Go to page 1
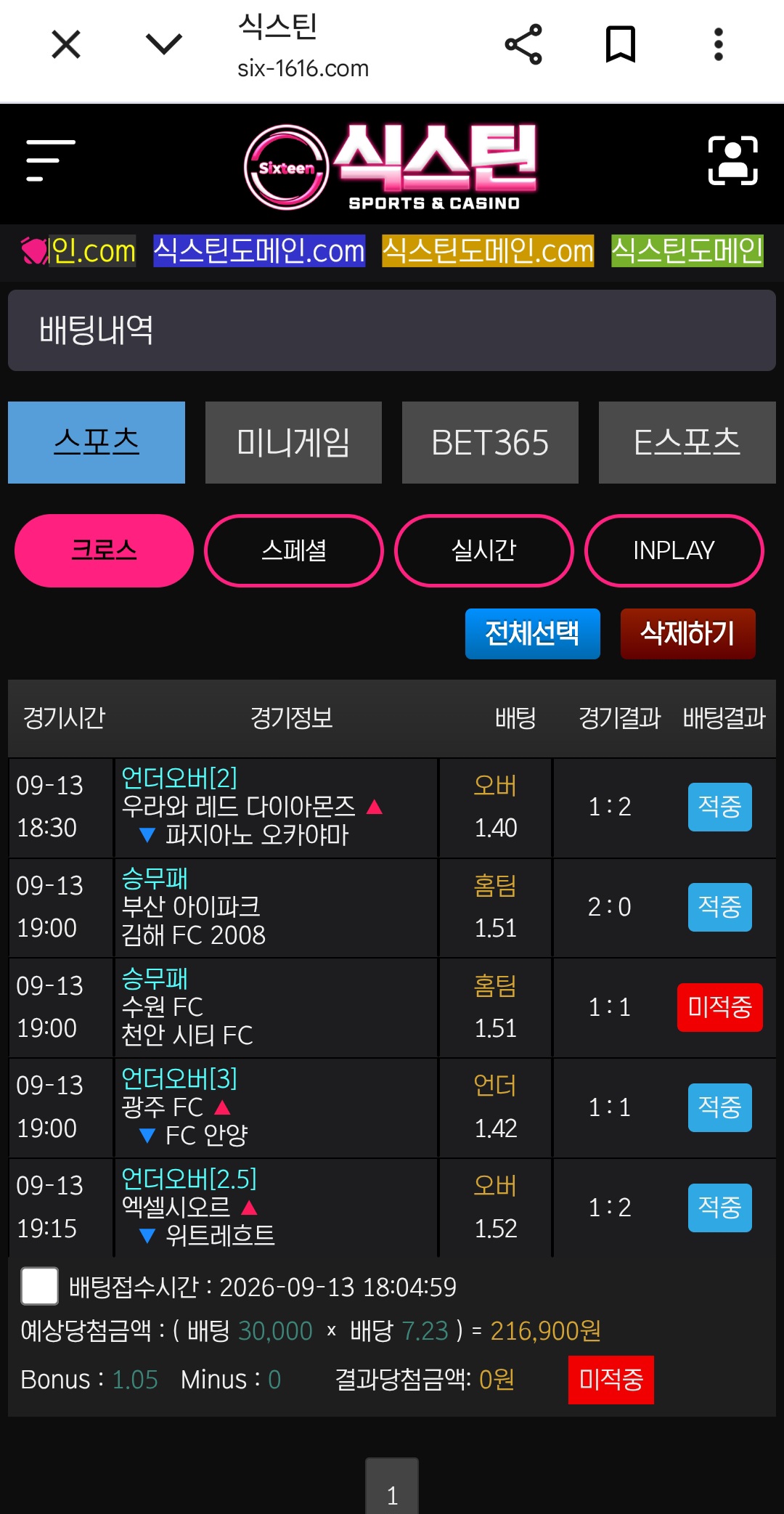This screenshot has width=784, height=1514. point(392,1487)
